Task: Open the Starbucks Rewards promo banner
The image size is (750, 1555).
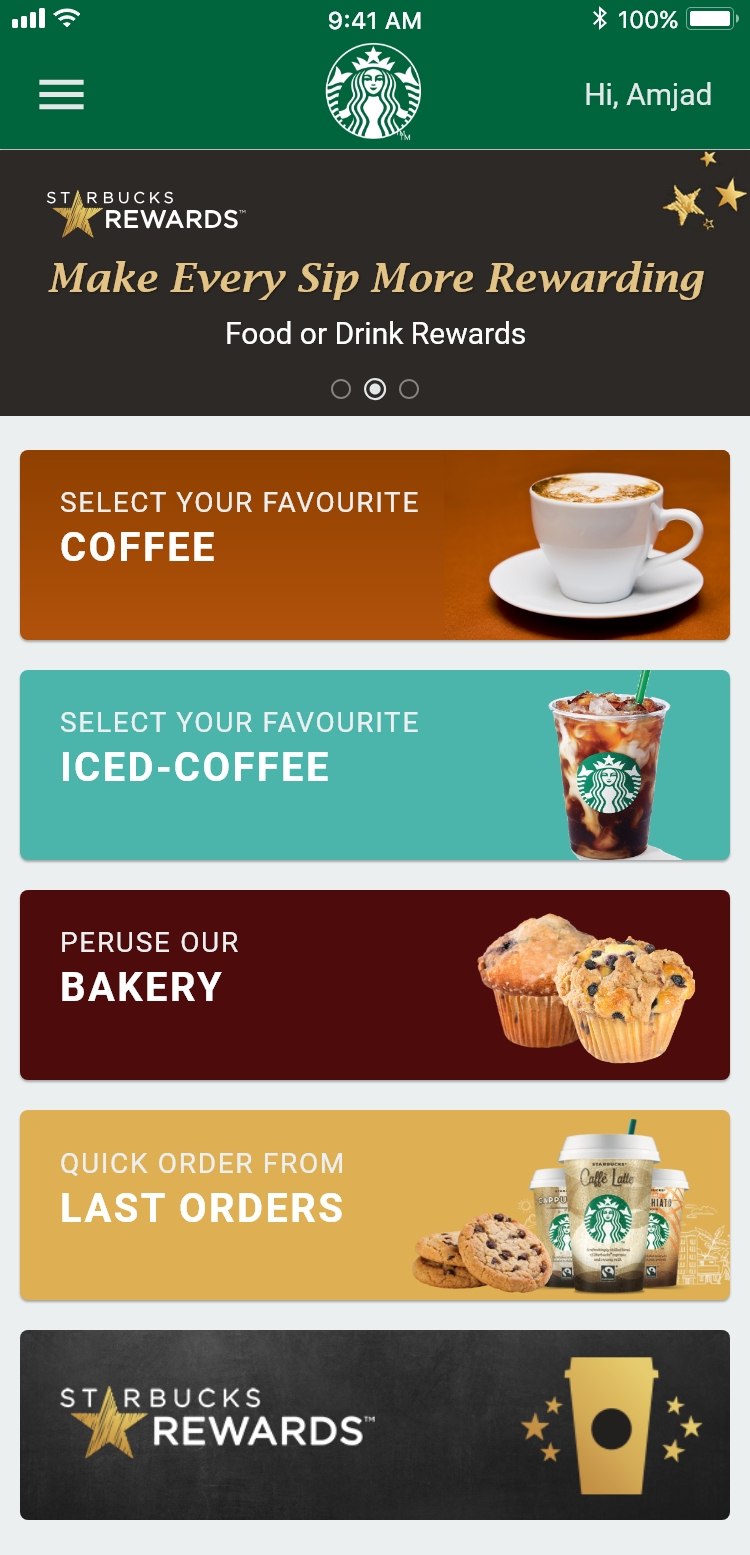Action: tap(375, 283)
